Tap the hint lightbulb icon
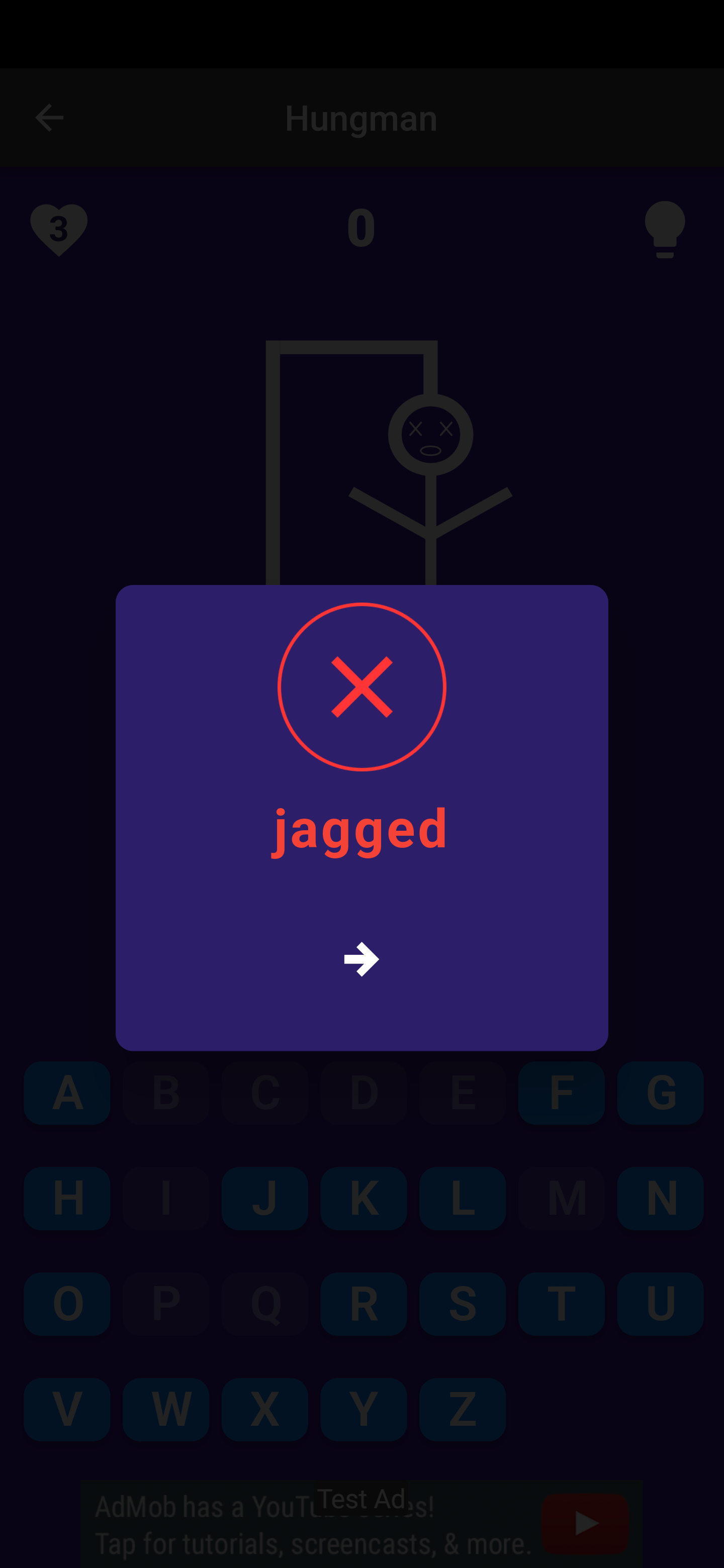 664,229
